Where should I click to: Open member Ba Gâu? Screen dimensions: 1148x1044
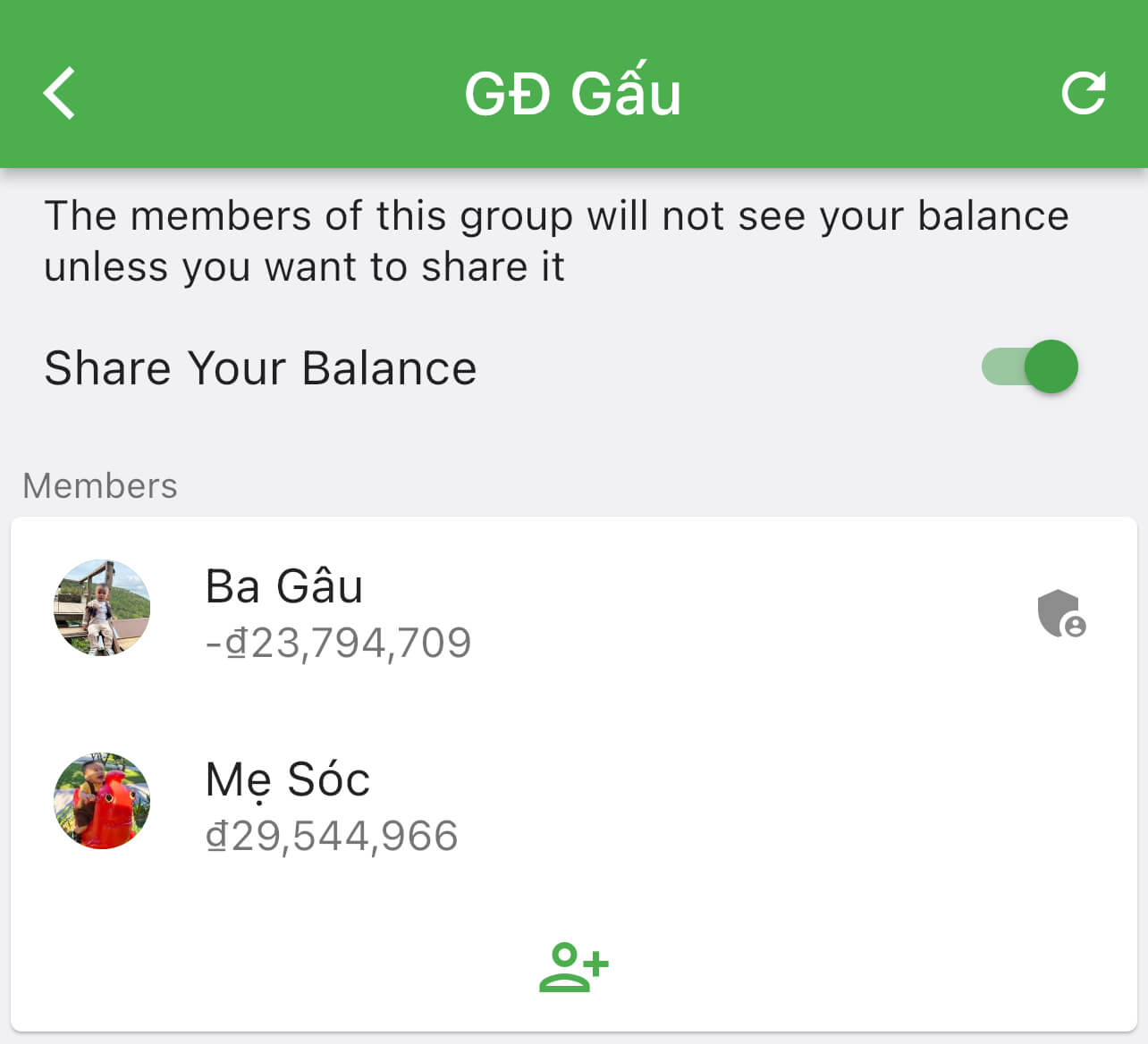point(338,611)
